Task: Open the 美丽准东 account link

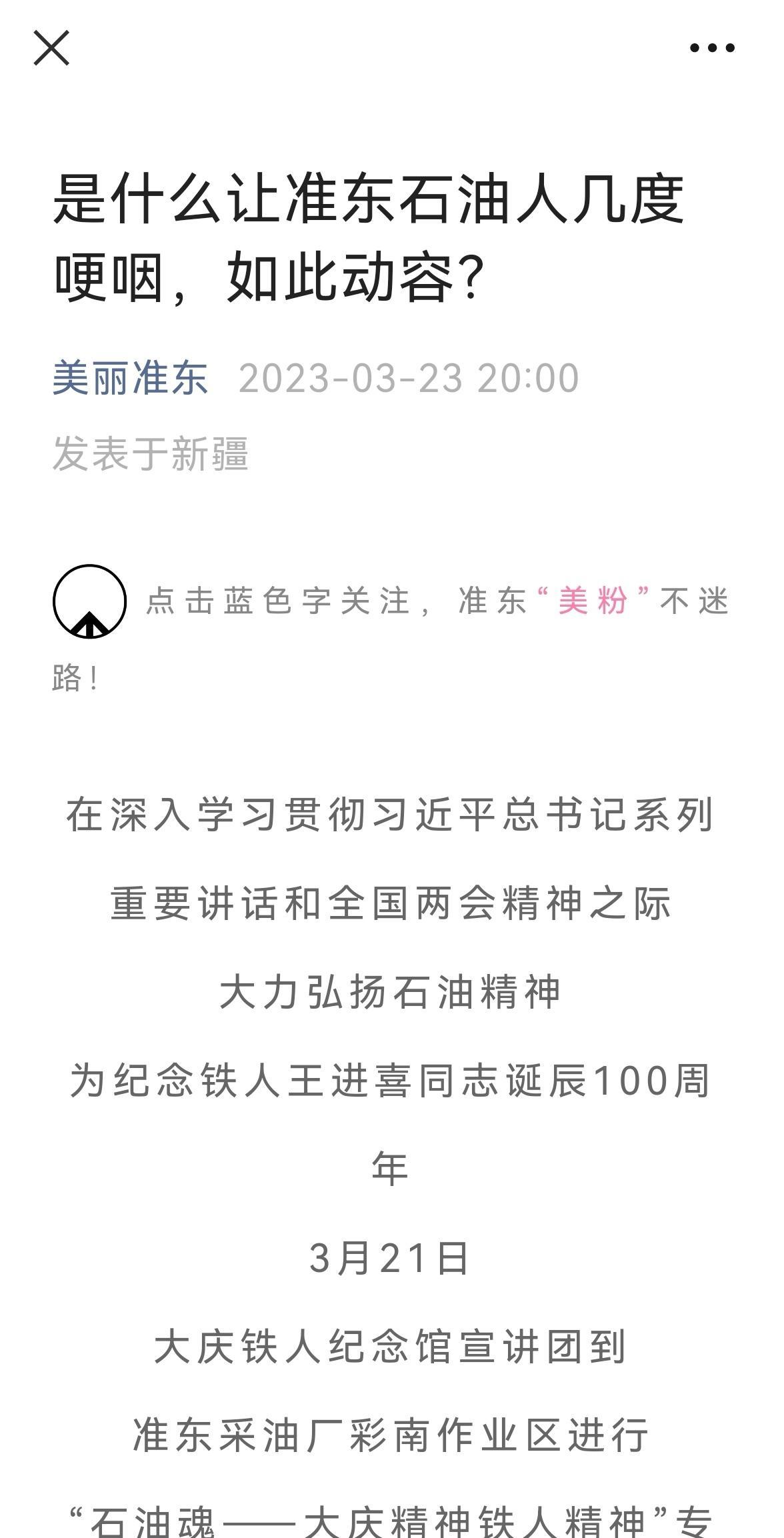Action: (x=131, y=378)
